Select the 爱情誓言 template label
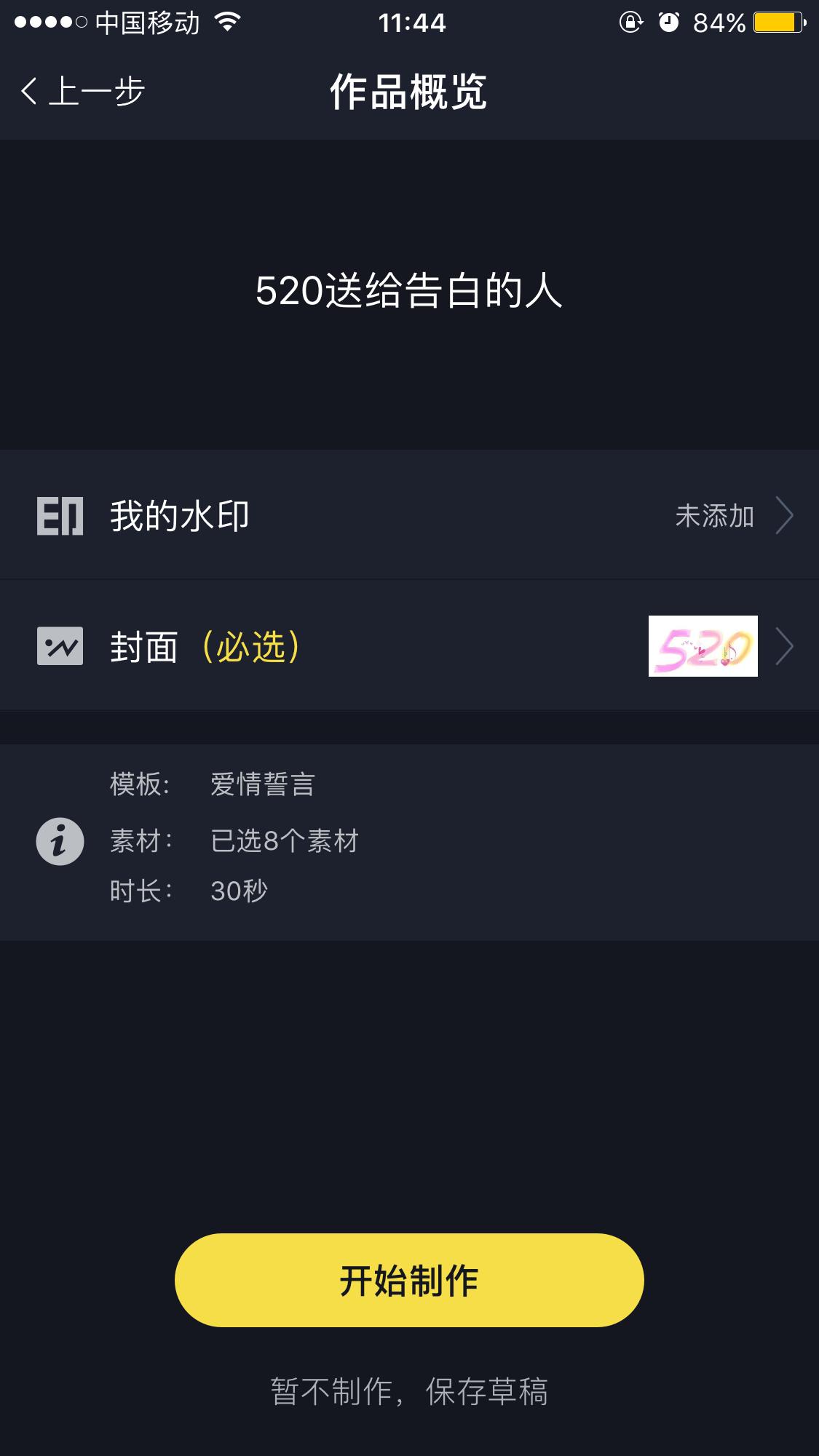Screen dimensions: 819x1456 pos(260,784)
